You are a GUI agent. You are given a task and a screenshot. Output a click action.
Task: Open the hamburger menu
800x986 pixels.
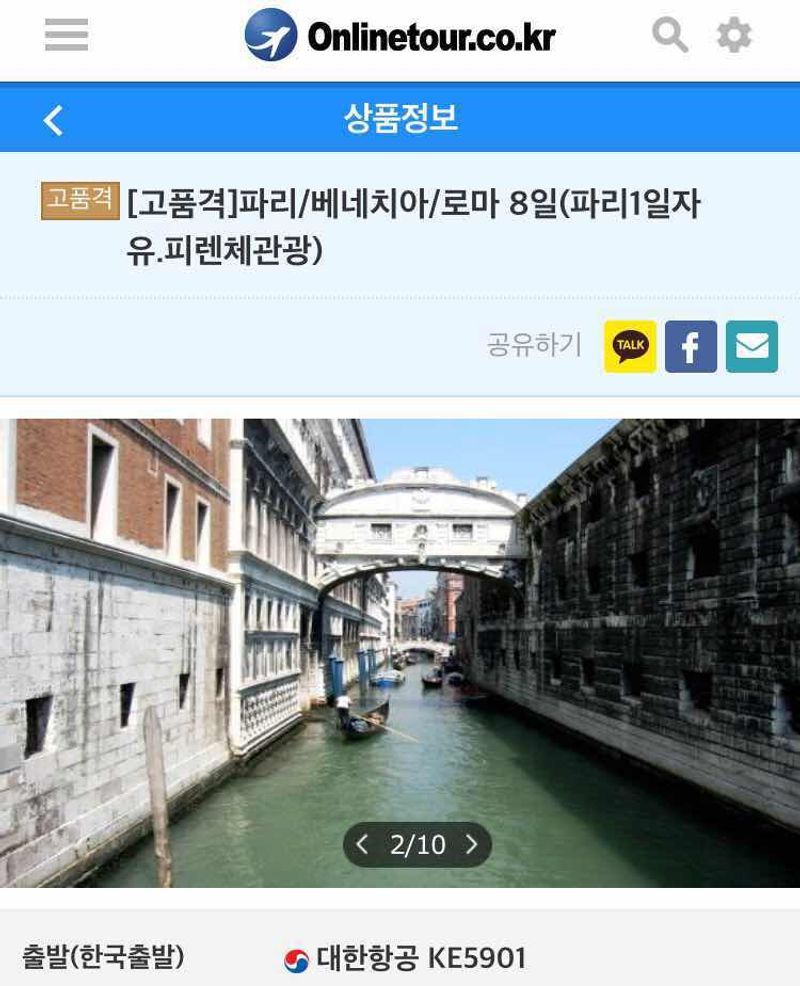(x=66, y=36)
